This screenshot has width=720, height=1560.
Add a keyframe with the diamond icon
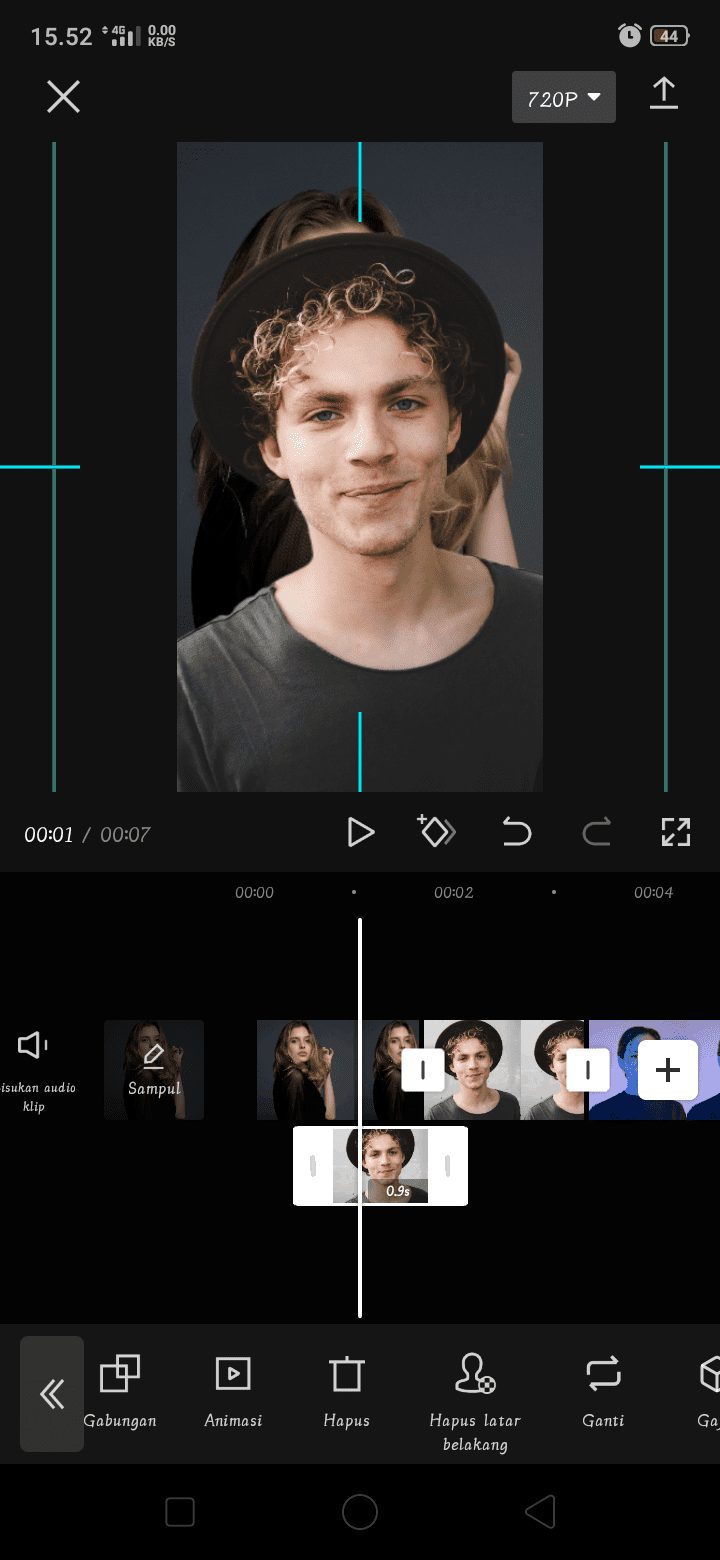(436, 832)
